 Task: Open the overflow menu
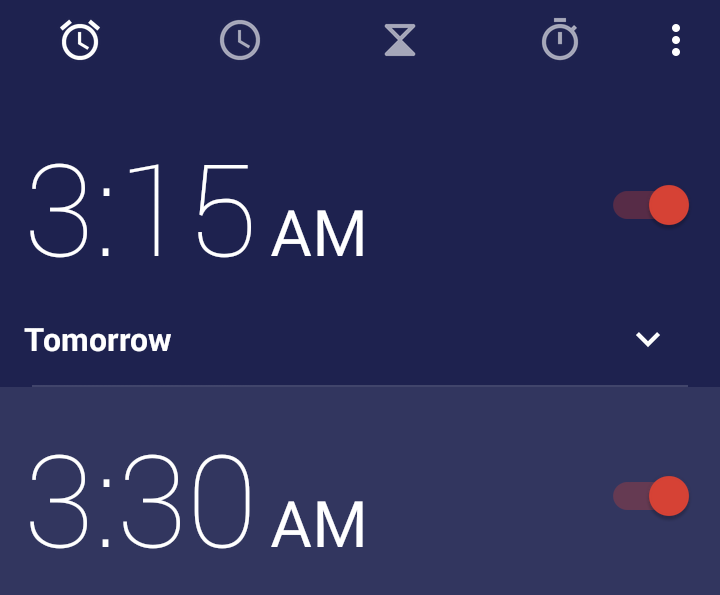[x=675, y=40]
